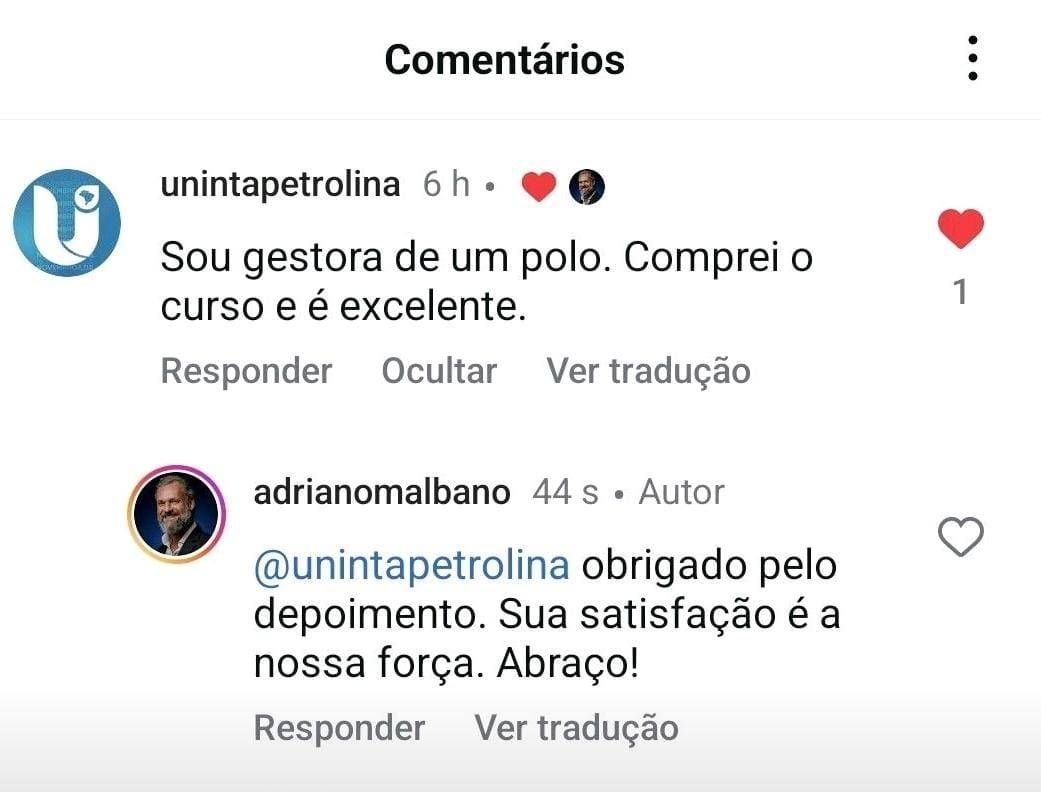This screenshot has width=1041, height=792.
Task: Reply to adrianomalbano's comment
Action: tap(339, 727)
